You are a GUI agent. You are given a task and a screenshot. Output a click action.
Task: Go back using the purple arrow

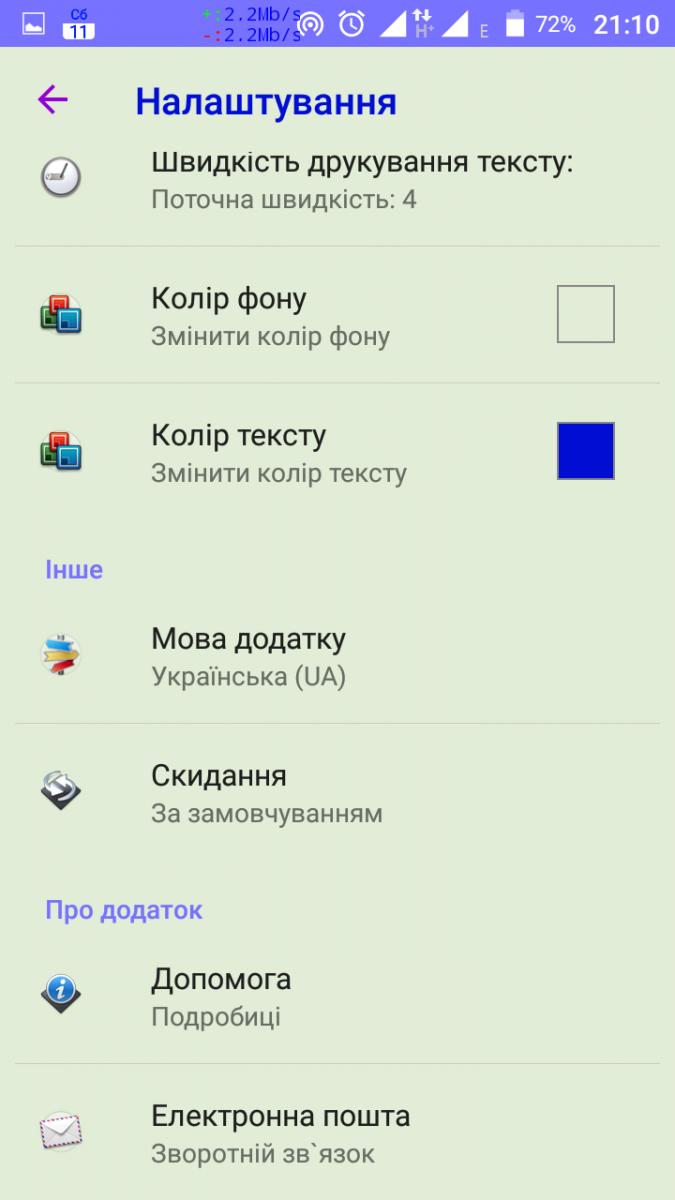(x=52, y=99)
